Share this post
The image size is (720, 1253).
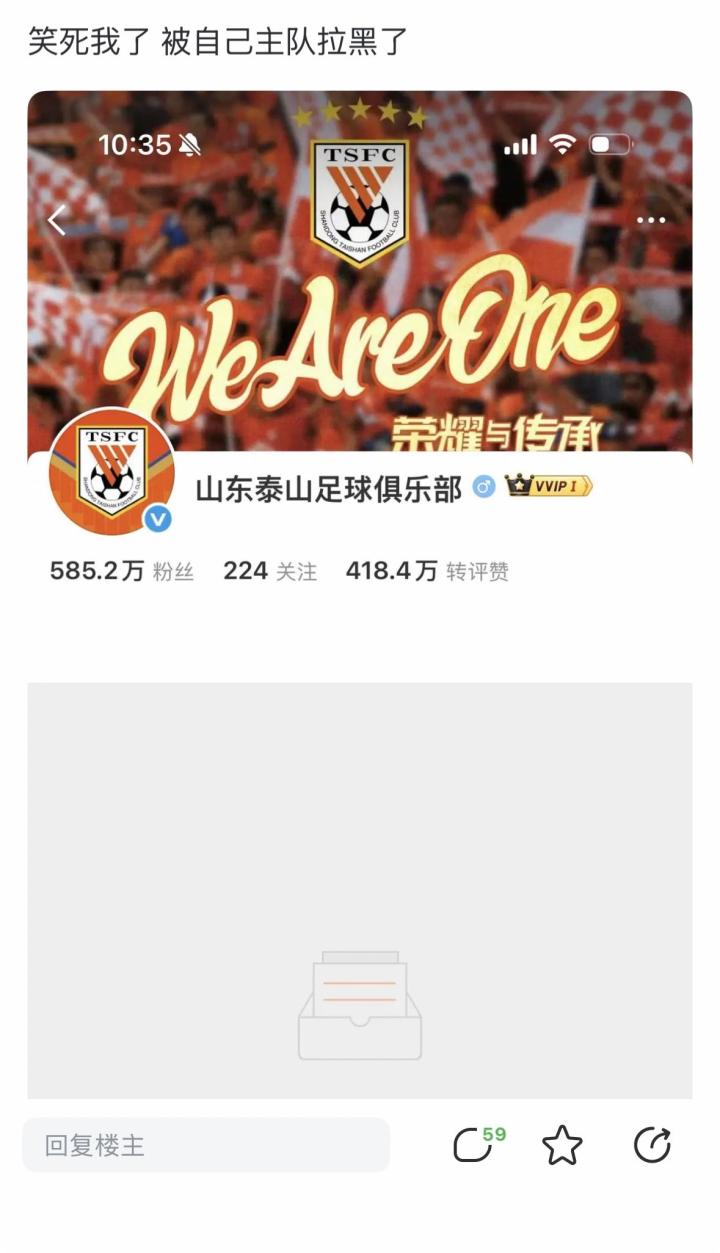click(652, 1145)
